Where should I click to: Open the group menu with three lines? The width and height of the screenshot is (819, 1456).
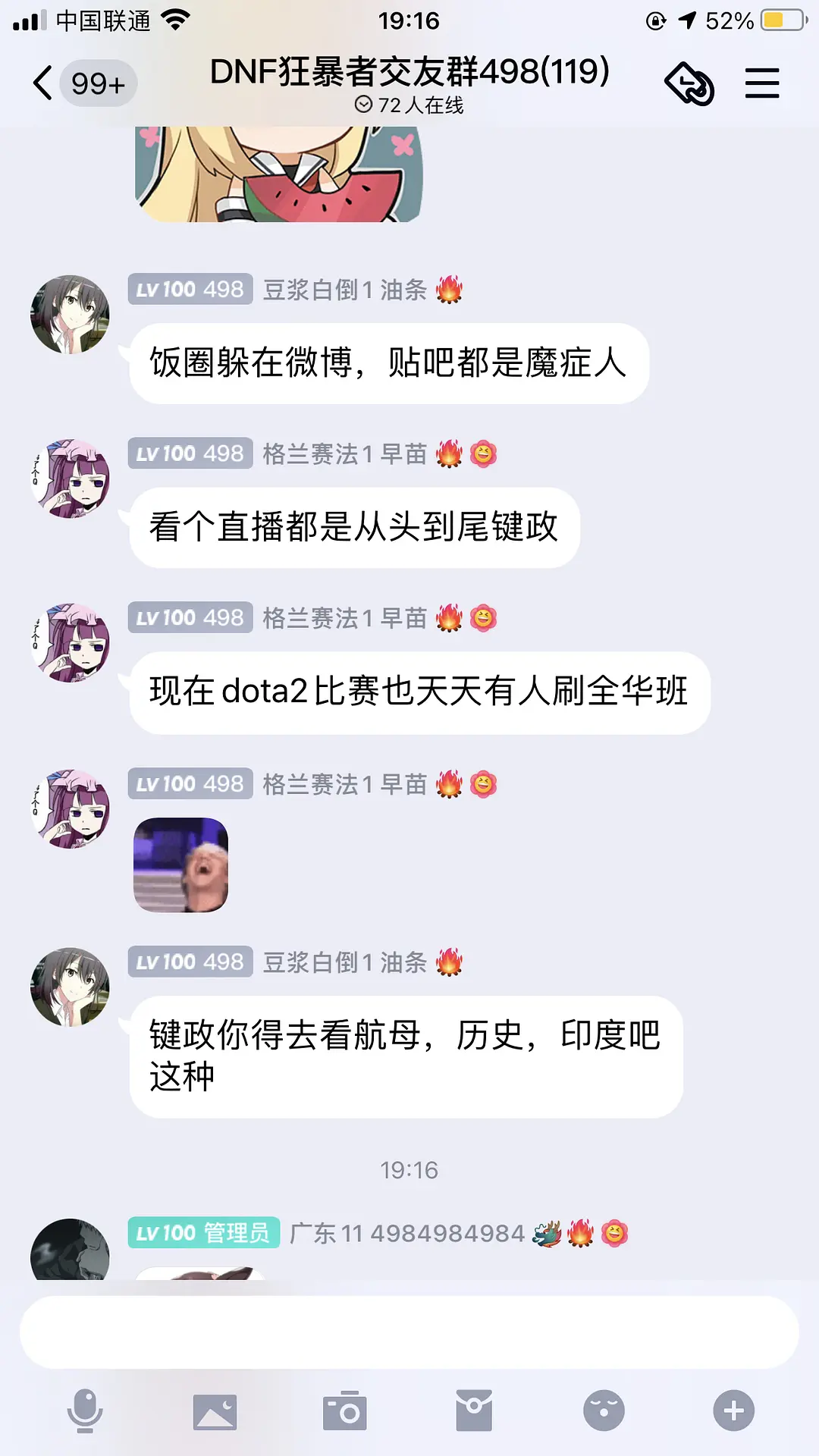click(761, 83)
